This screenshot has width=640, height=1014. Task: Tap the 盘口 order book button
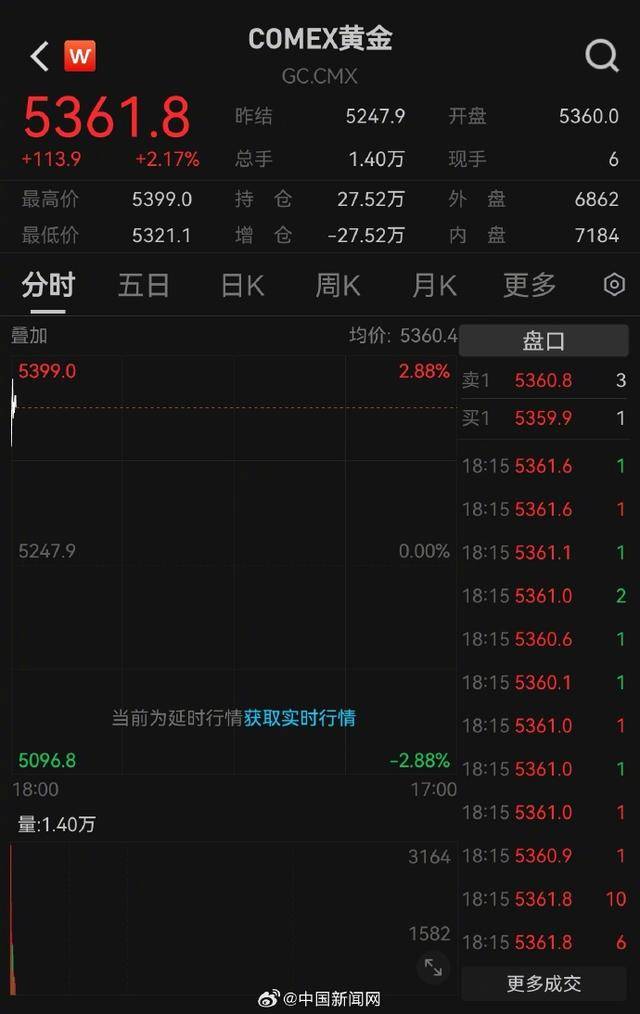[543, 341]
